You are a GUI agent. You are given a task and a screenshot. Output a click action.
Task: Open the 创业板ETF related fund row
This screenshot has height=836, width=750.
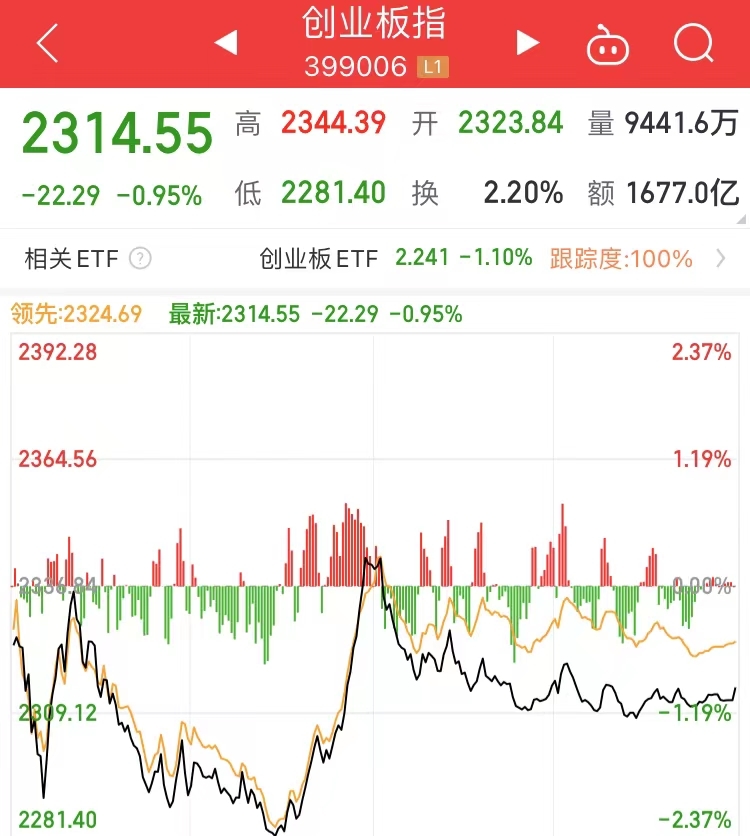pyautogui.click(x=490, y=259)
